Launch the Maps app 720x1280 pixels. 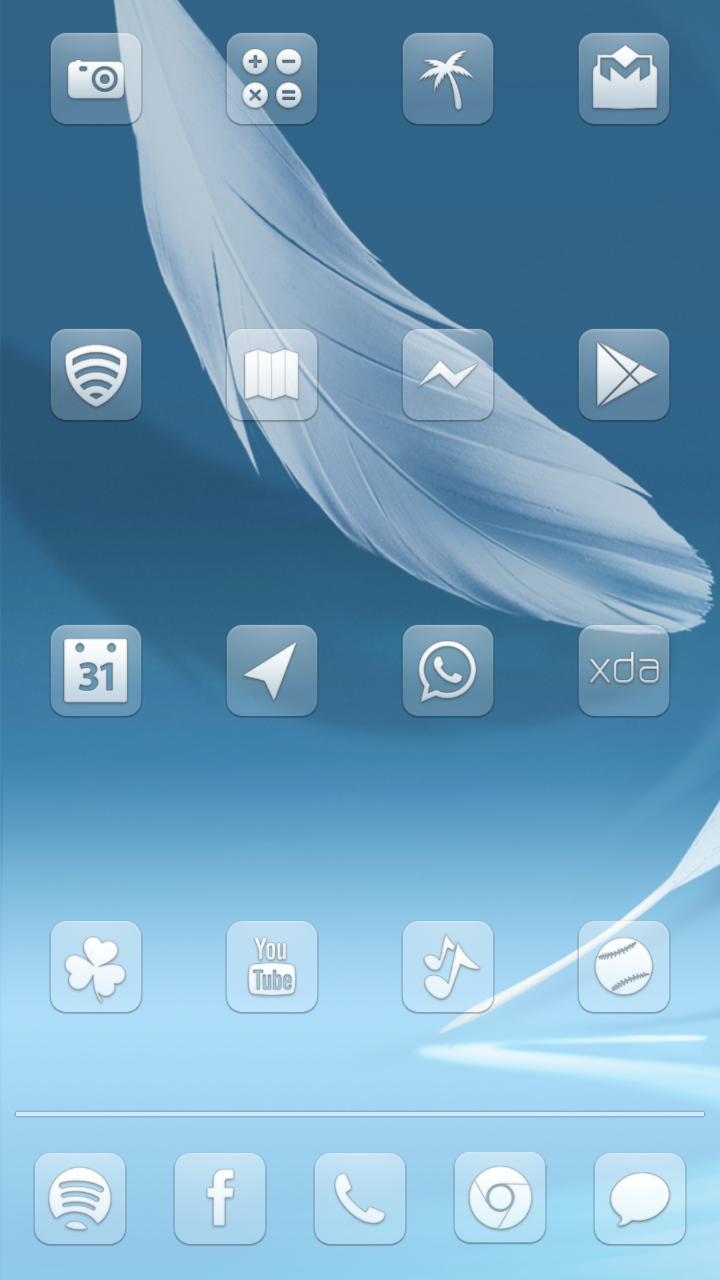(272, 375)
